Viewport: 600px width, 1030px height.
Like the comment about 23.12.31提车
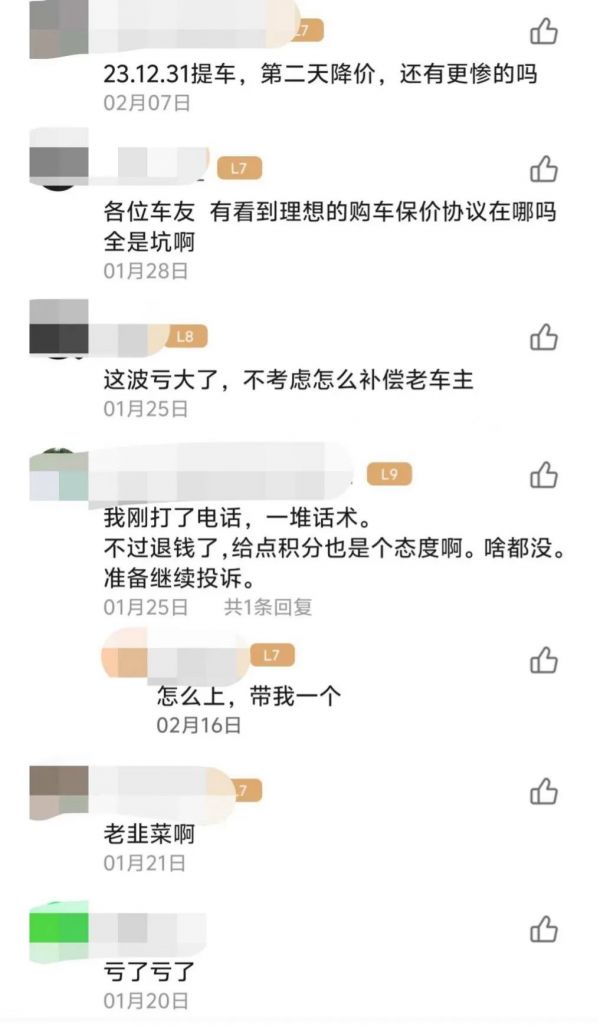tap(544, 32)
